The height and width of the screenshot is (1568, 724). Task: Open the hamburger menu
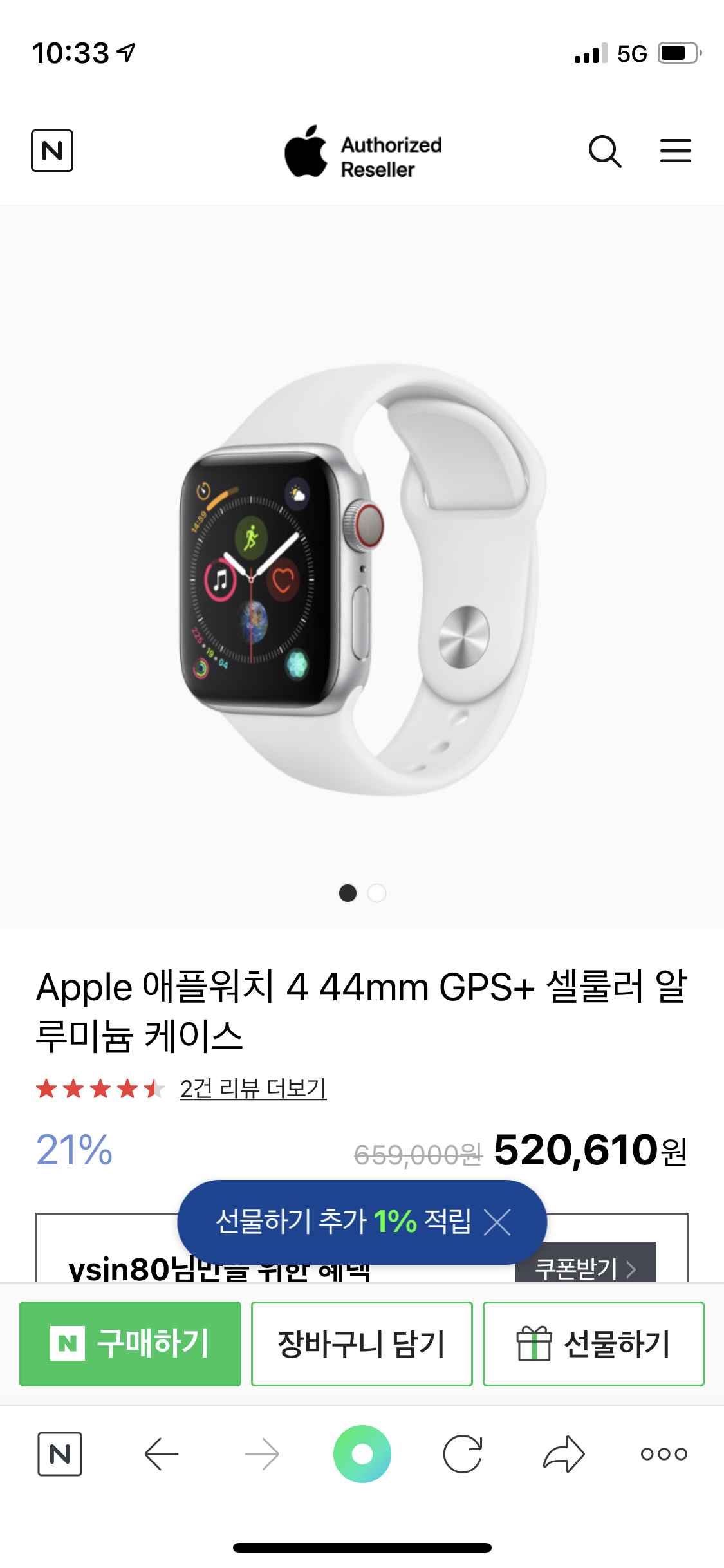click(x=676, y=151)
